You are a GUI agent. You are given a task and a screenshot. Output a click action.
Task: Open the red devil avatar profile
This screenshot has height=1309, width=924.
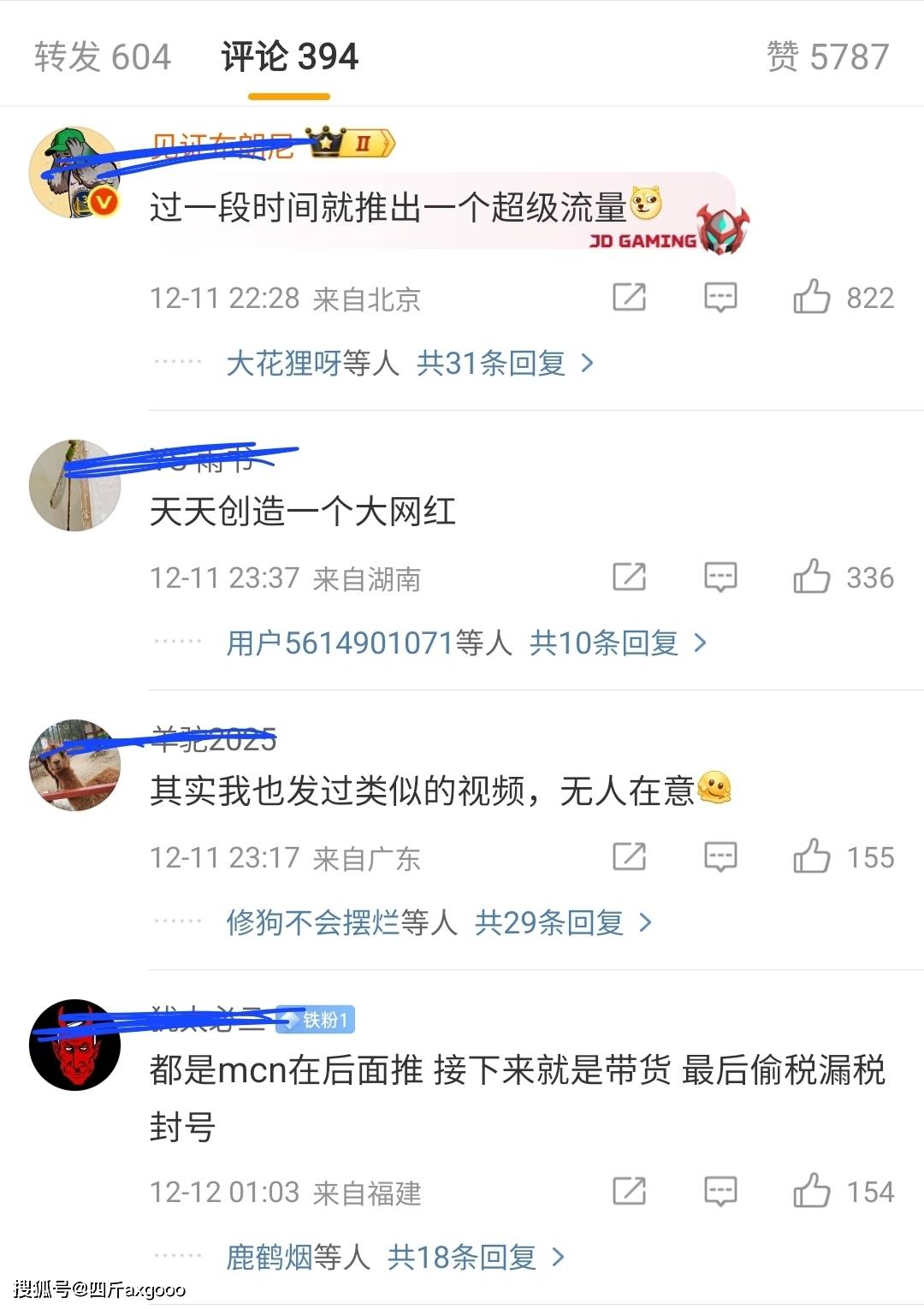tap(75, 1045)
